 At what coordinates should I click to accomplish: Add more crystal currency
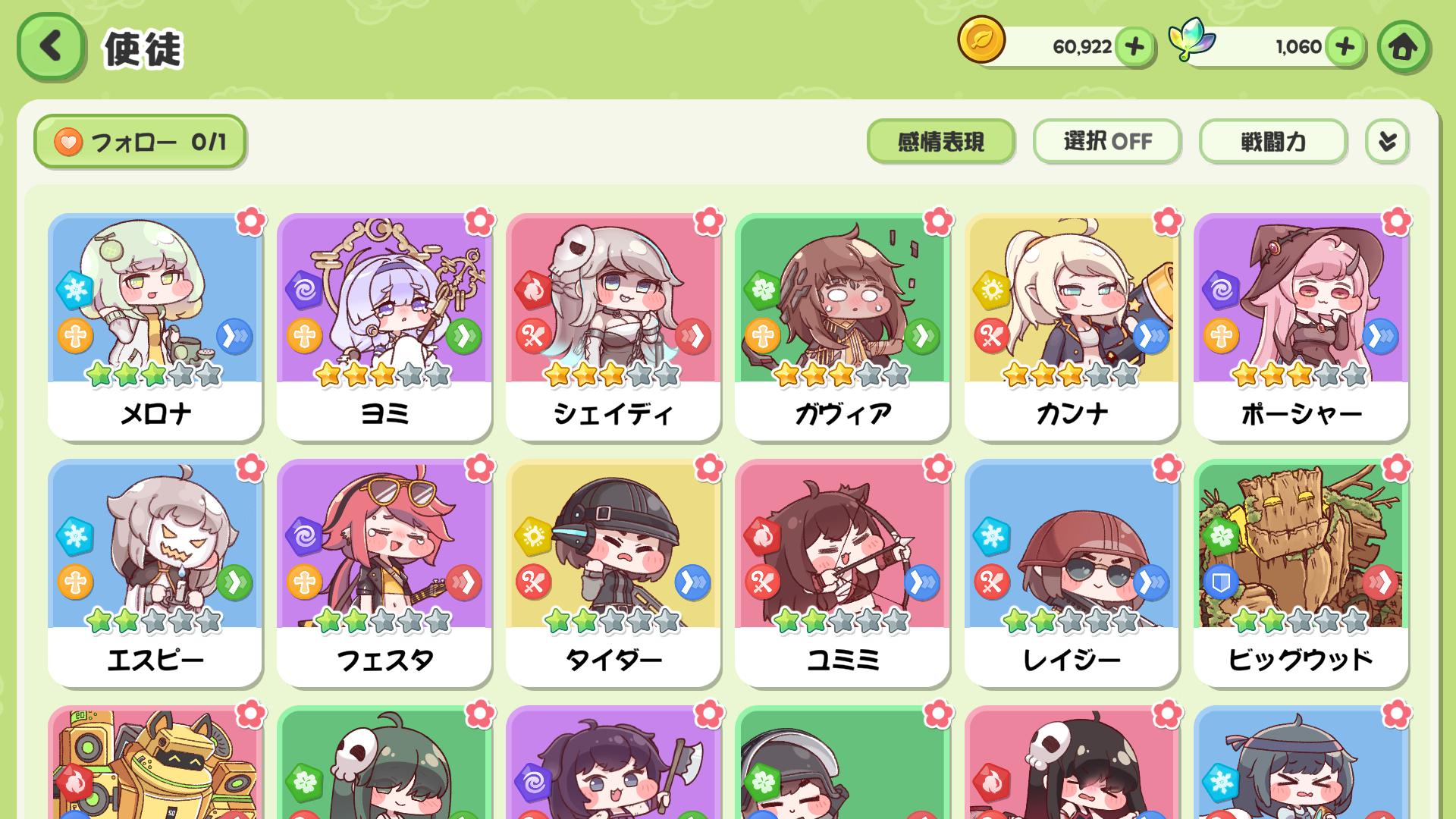click(1345, 47)
